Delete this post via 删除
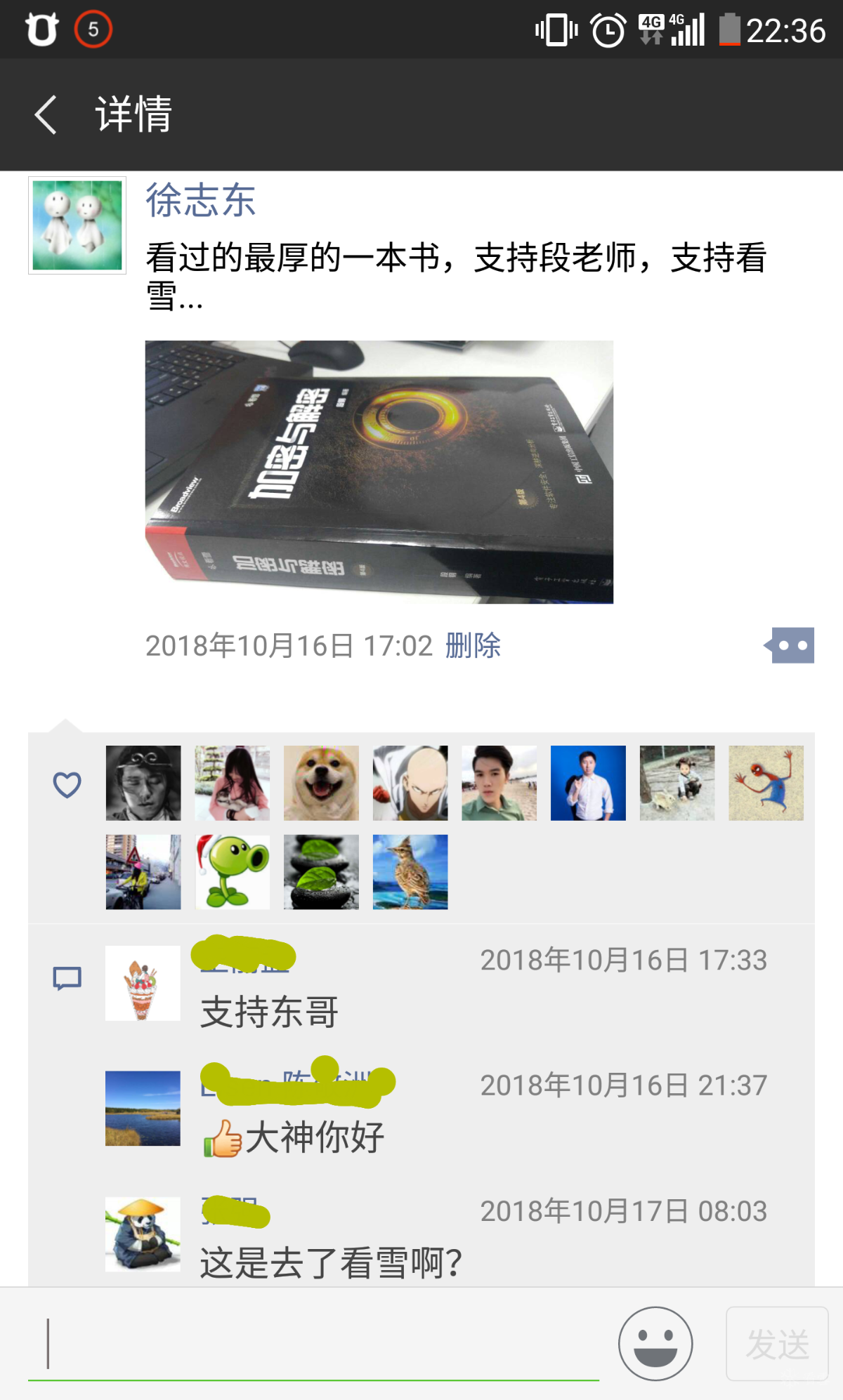This screenshot has width=843, height=1400. (x=473, y=646)
